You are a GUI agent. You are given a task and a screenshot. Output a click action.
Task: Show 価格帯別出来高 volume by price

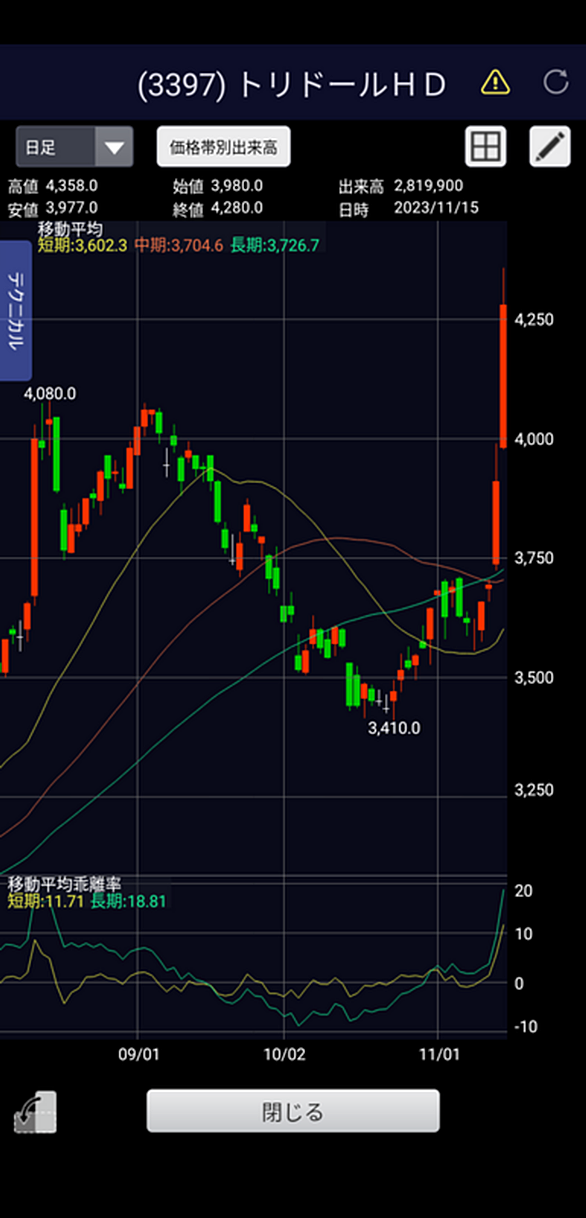point(223,148)
